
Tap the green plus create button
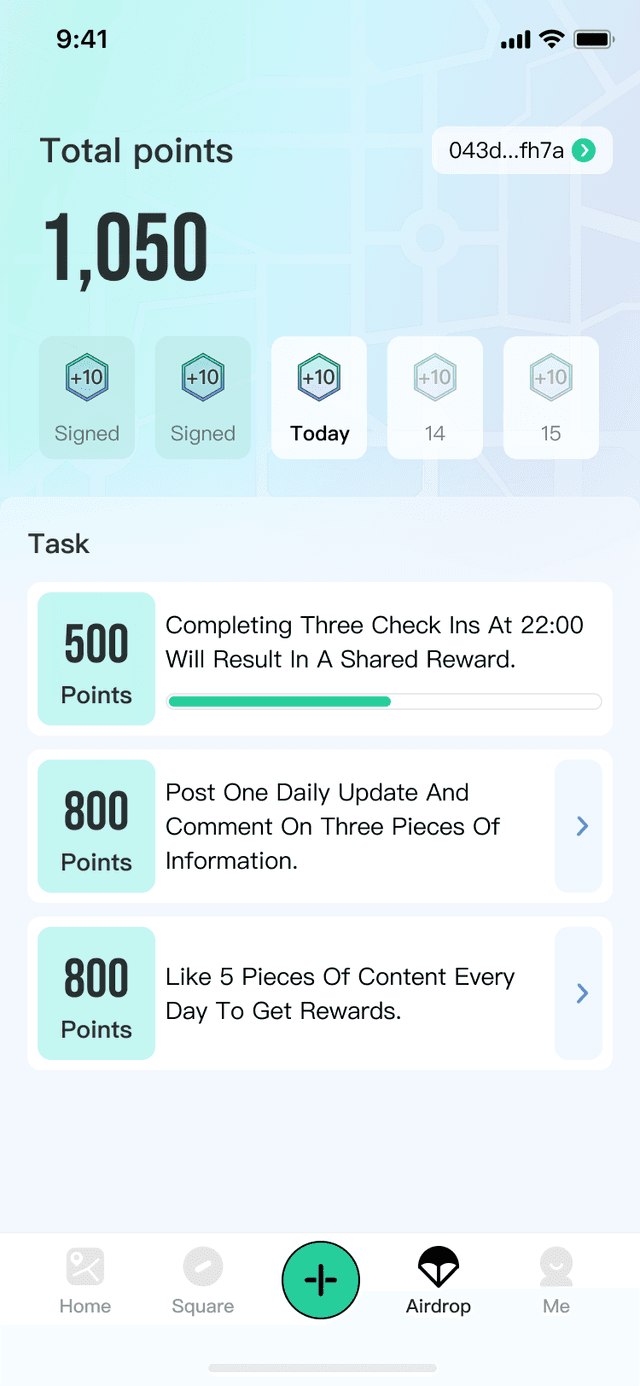tap(320, 1279)
